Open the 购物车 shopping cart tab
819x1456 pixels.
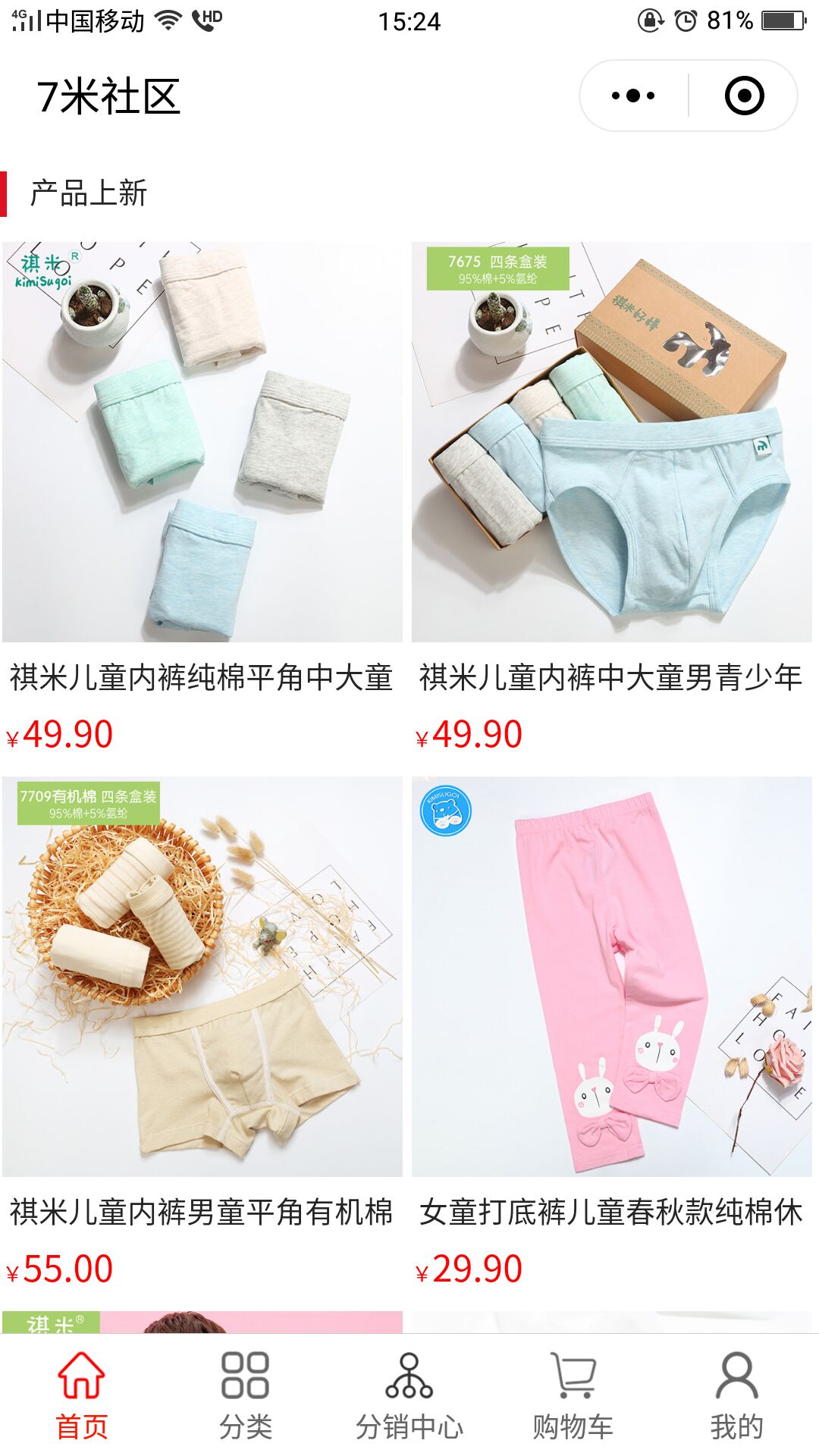coord(573,1395)
